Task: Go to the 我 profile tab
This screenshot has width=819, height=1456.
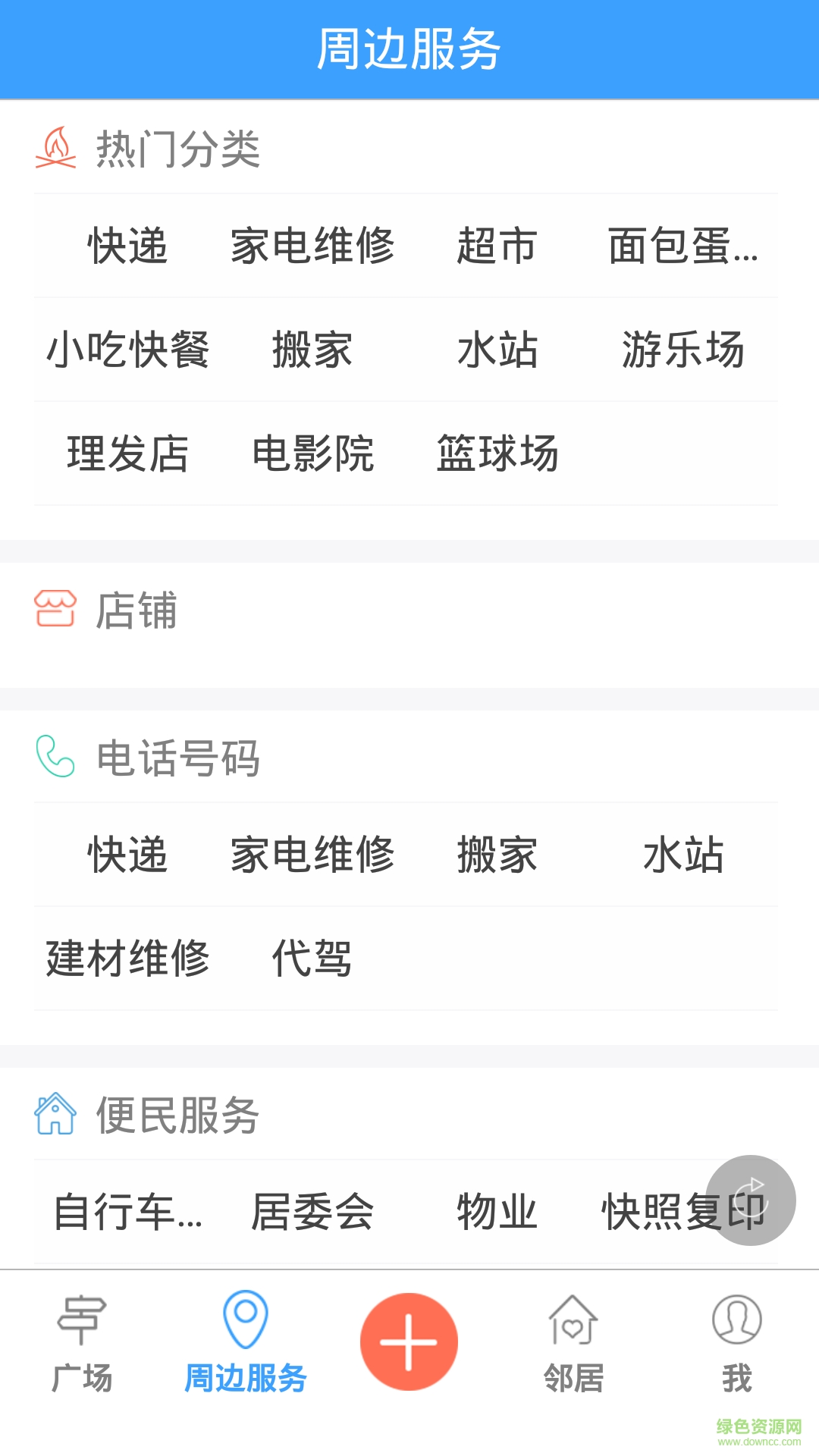Action: click(x=736, y=1344)
